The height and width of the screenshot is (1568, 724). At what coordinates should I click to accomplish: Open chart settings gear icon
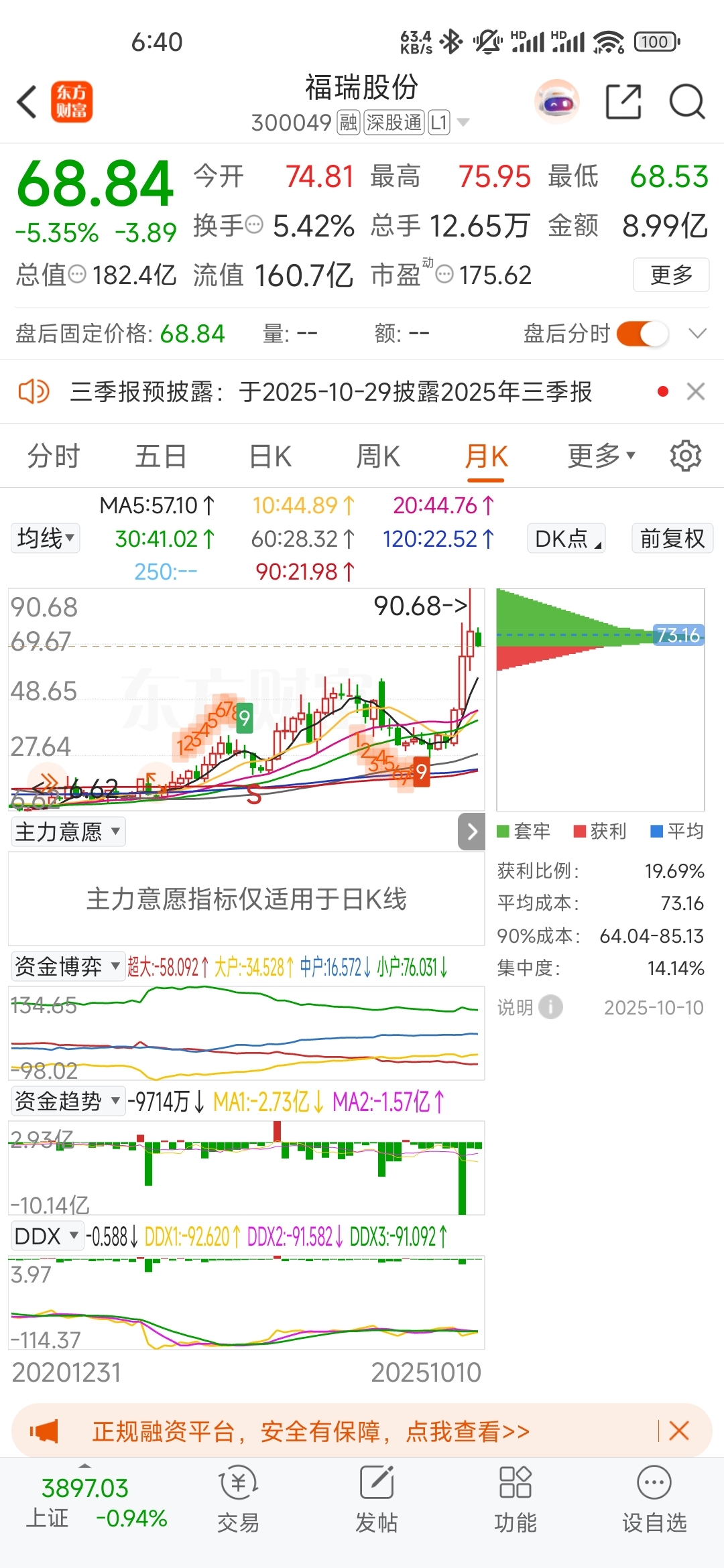(x=685, y=455)
